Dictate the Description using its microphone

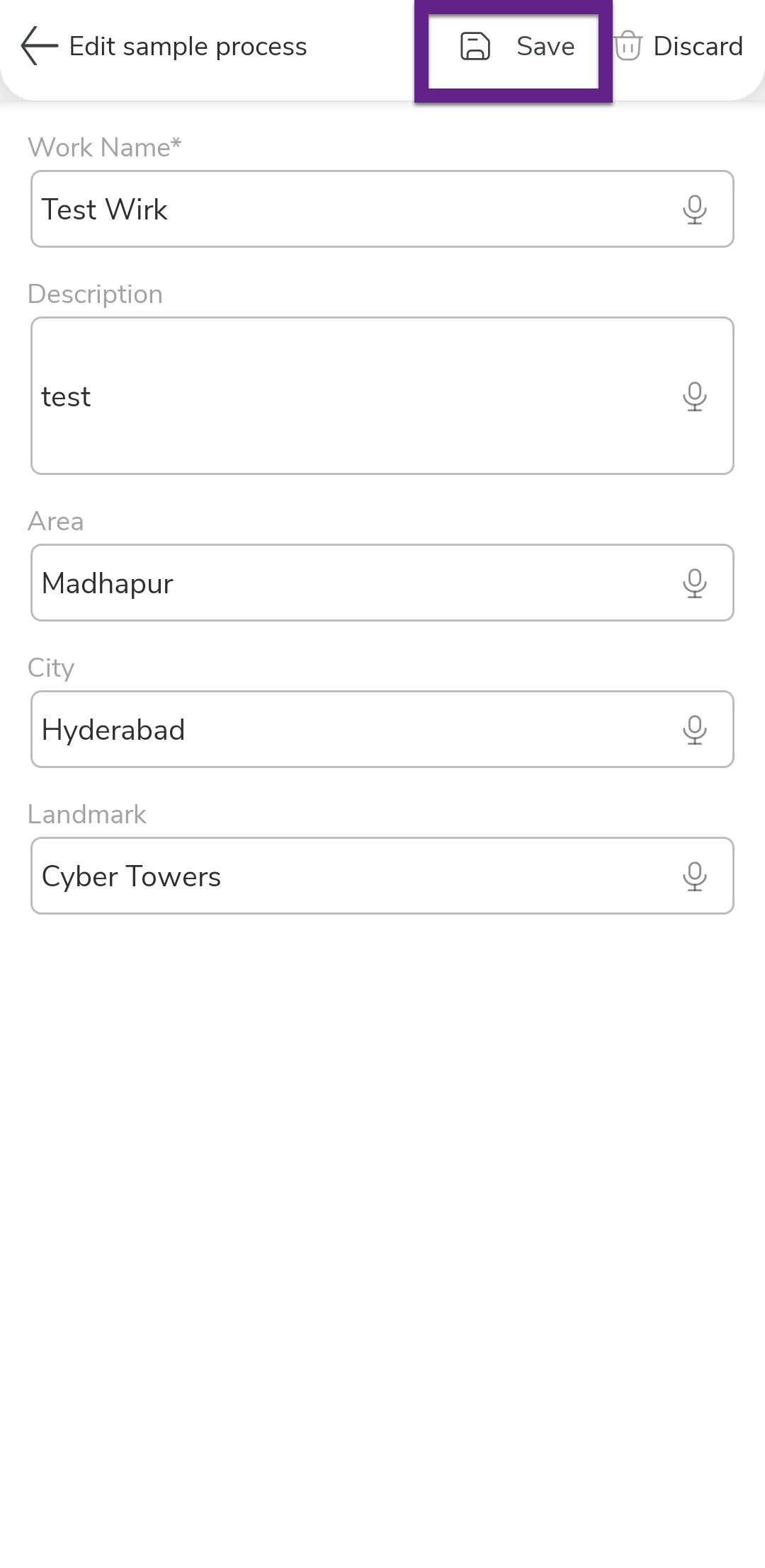coord(694,396)
